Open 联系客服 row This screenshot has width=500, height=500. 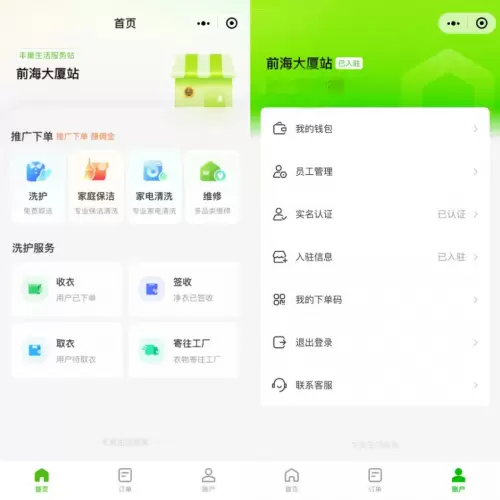tap(375, 385)
